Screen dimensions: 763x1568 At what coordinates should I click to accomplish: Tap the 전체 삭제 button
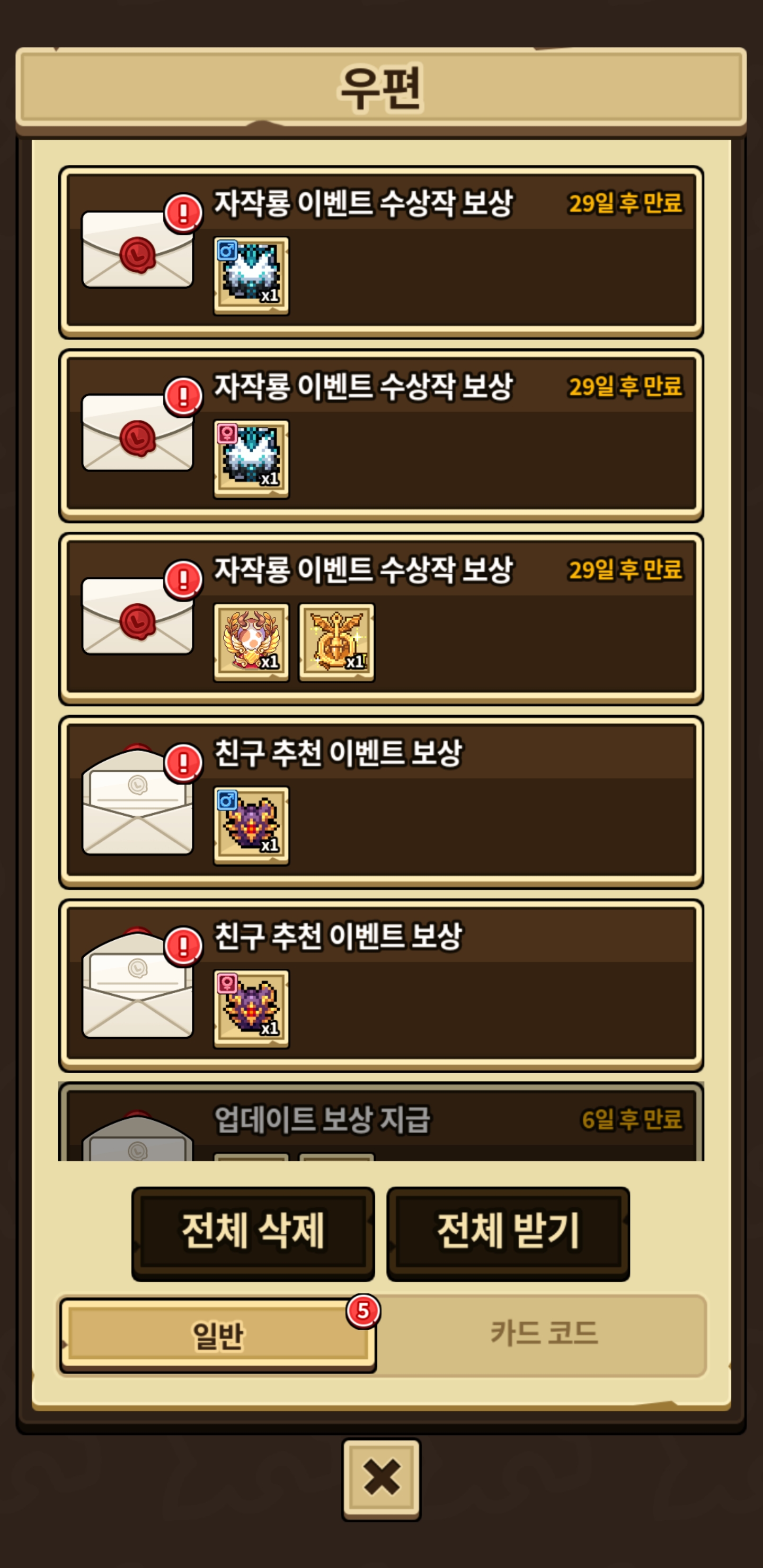[253, 1233]
